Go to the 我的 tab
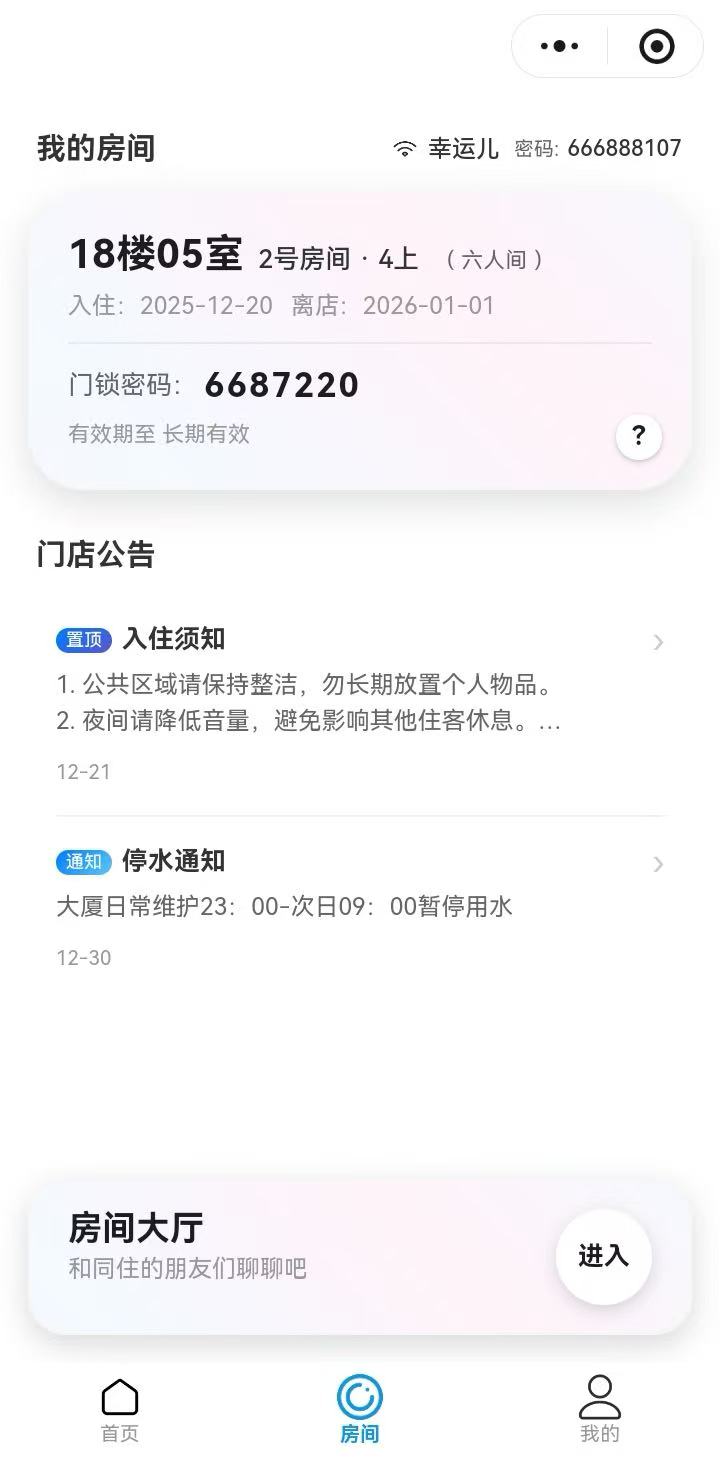 (599, 1409)
